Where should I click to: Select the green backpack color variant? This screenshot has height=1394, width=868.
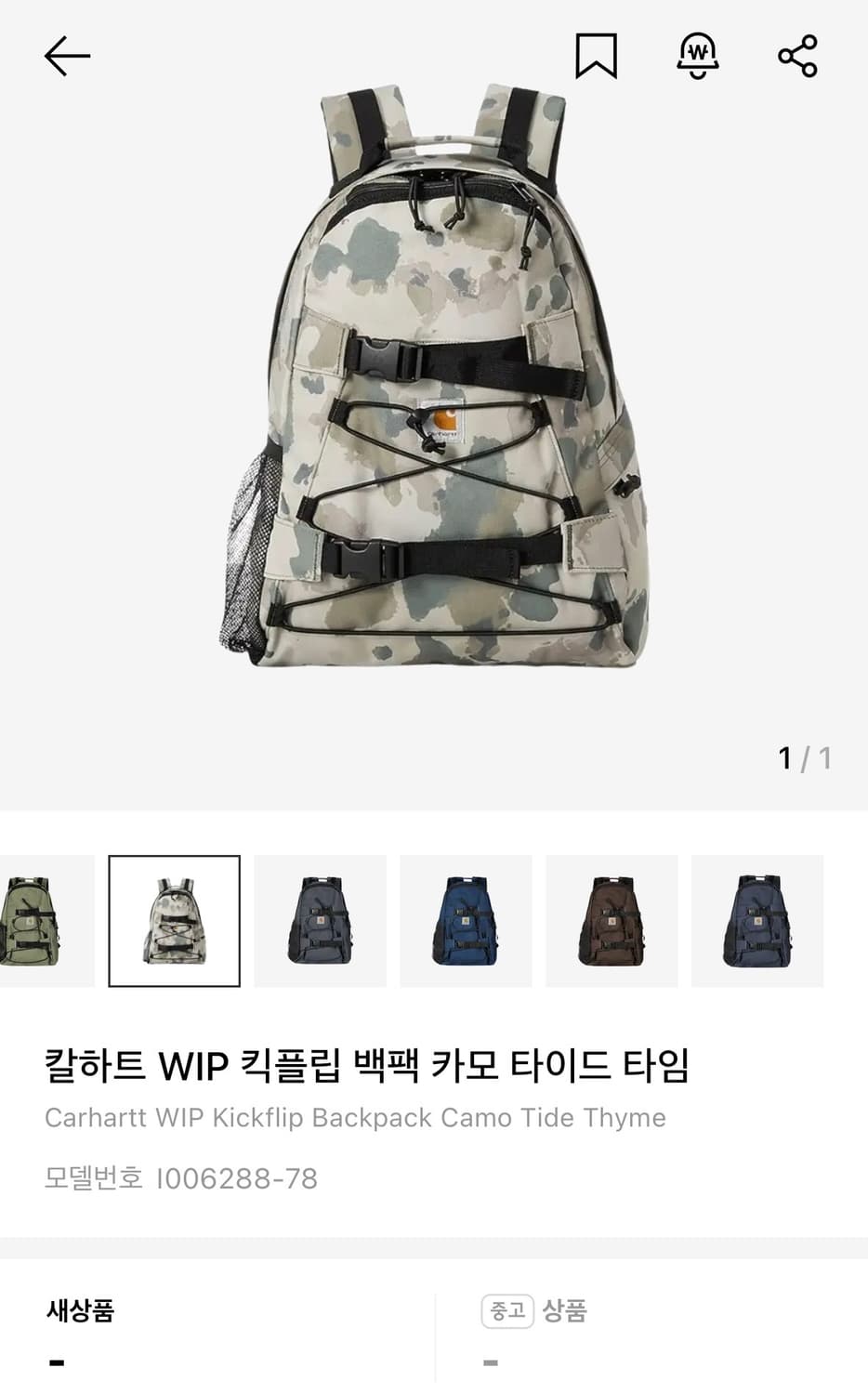pos(37,920)
